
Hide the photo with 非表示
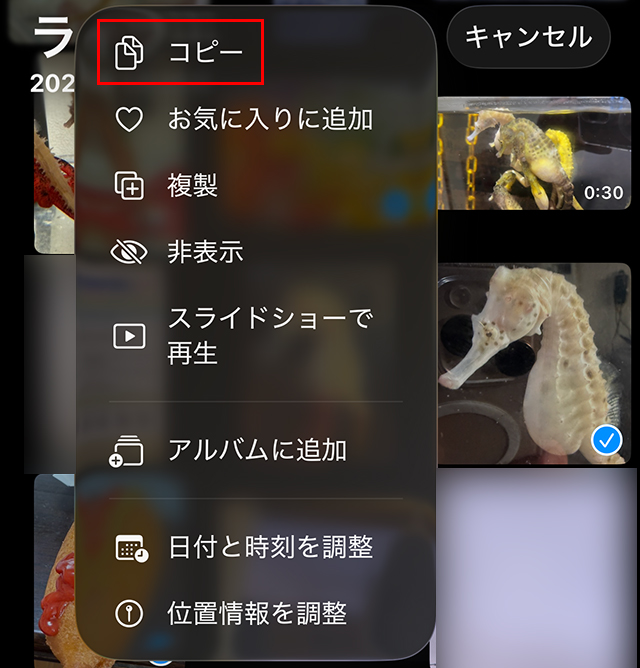[204, 251]
